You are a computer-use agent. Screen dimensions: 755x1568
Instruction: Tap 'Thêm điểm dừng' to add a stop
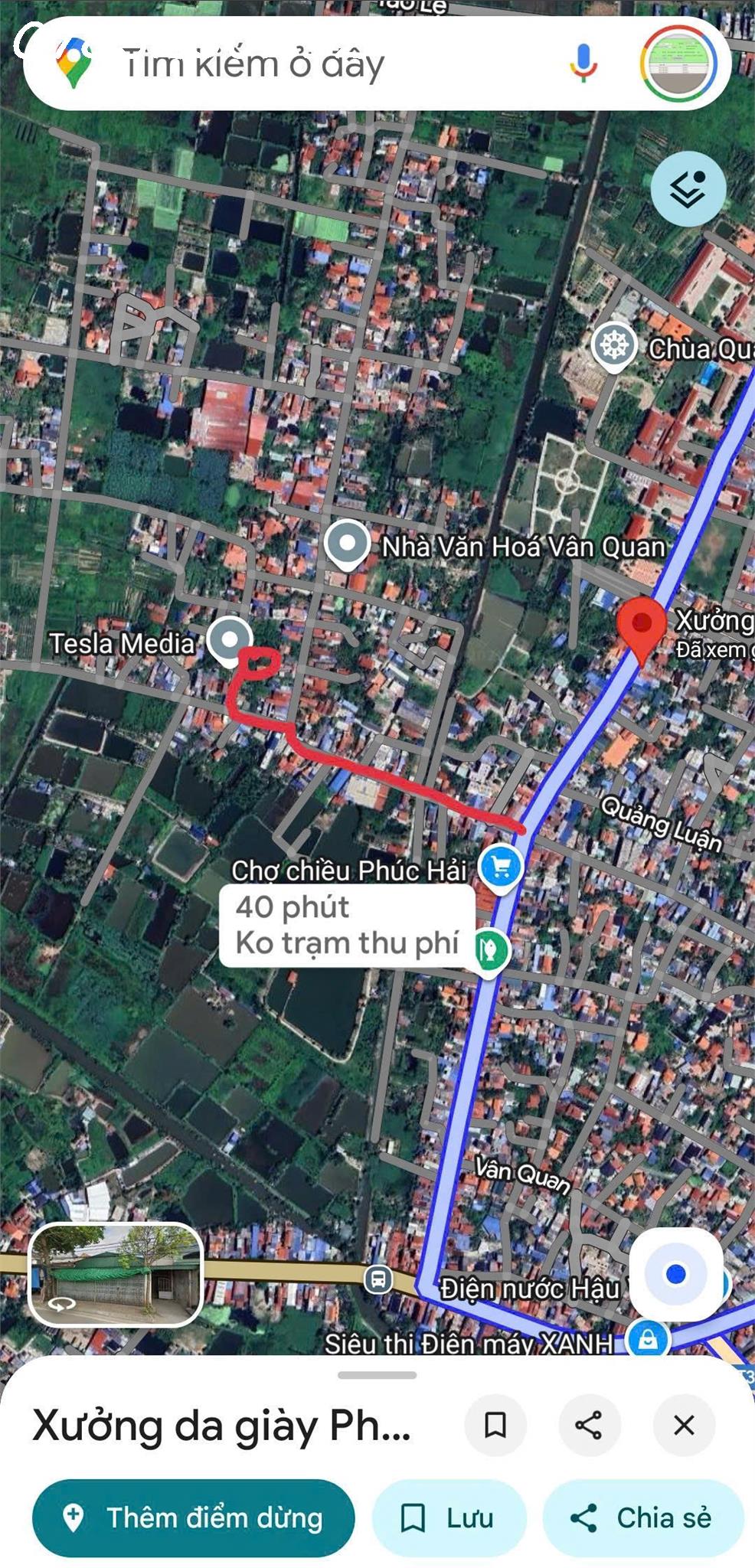(x=193, y=1517)
